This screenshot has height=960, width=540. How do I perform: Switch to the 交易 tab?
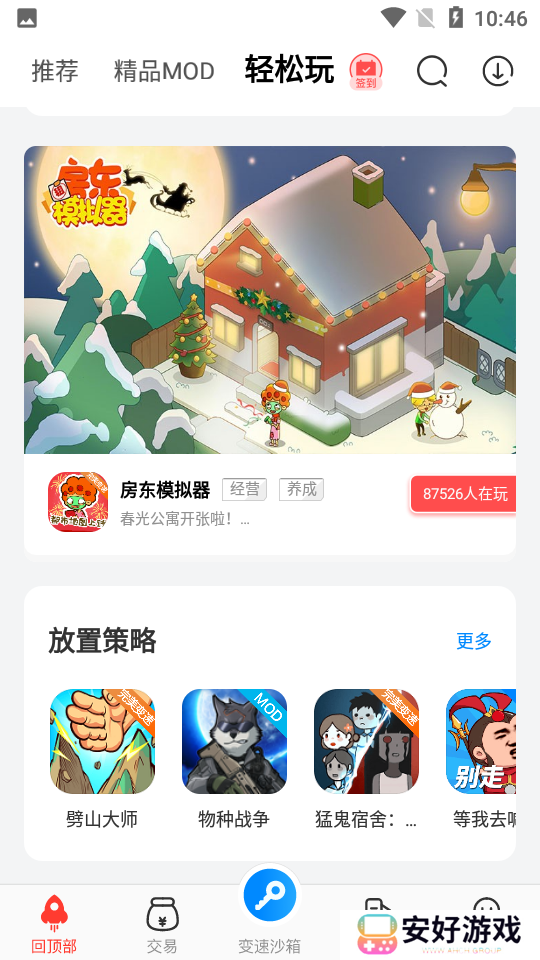tap(162, 923)
